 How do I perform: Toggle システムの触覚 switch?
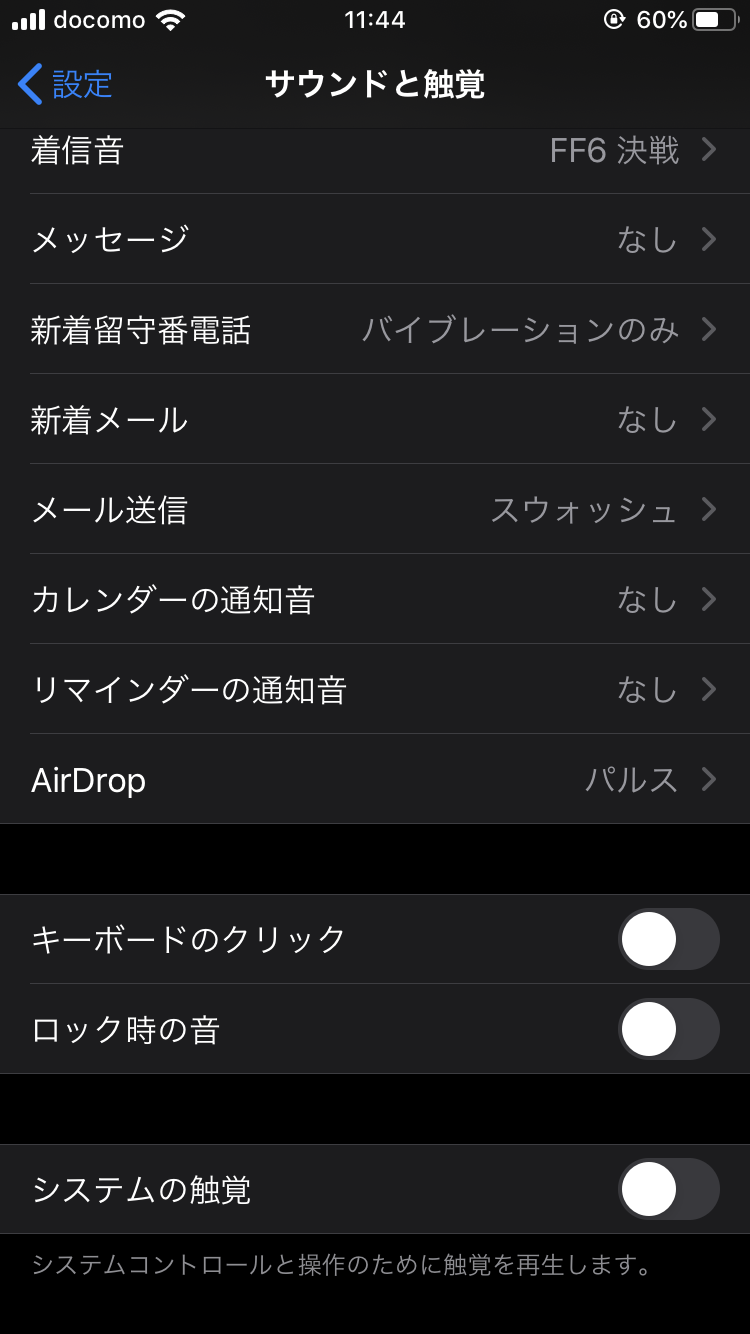(668, 1189)
